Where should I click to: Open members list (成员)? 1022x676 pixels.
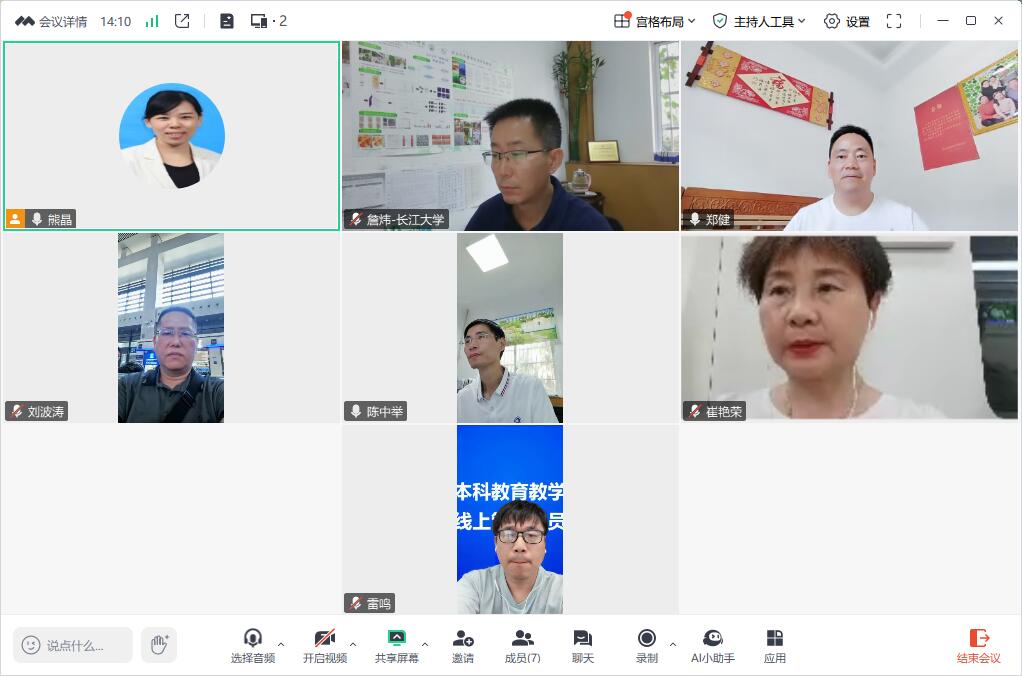(x=522, y=645)
